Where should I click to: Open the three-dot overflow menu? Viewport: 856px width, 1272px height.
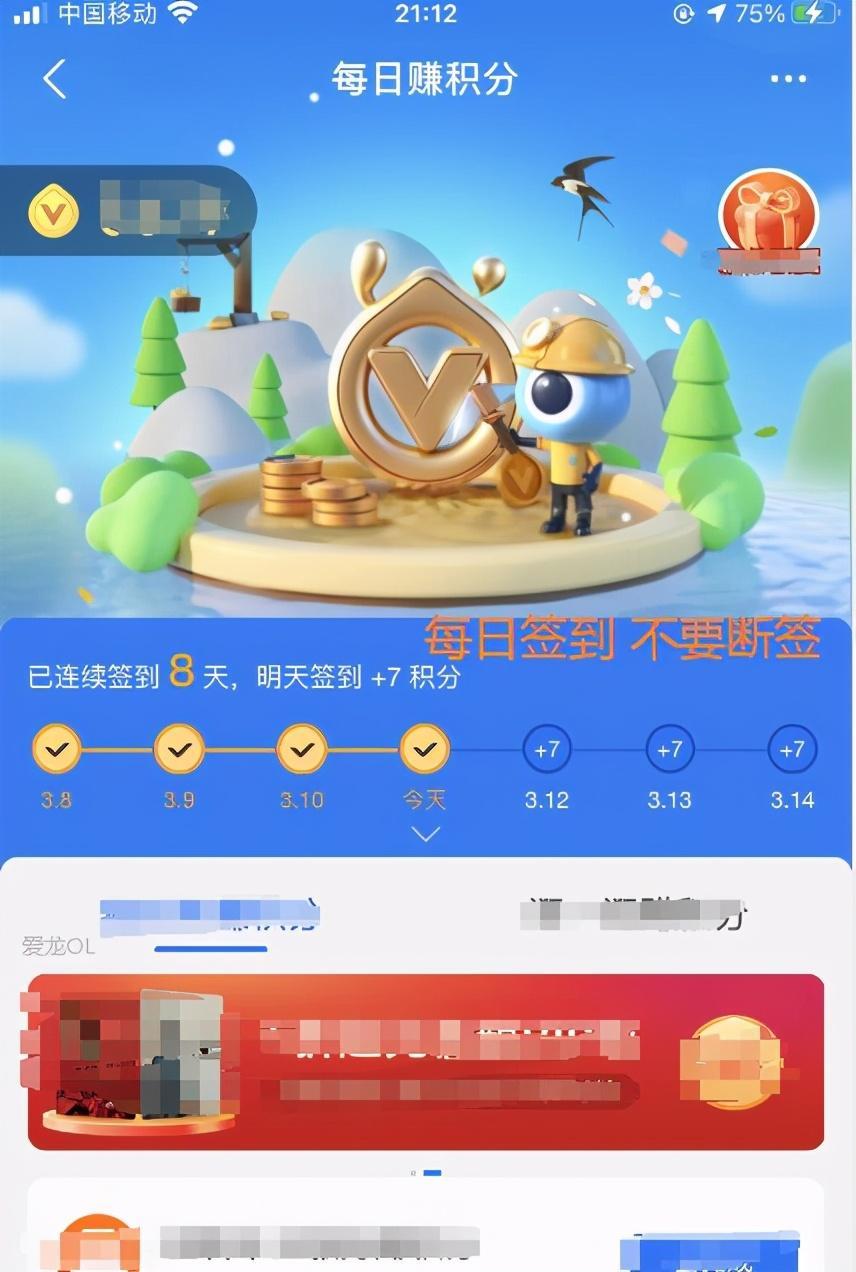(x=788, y=79)
